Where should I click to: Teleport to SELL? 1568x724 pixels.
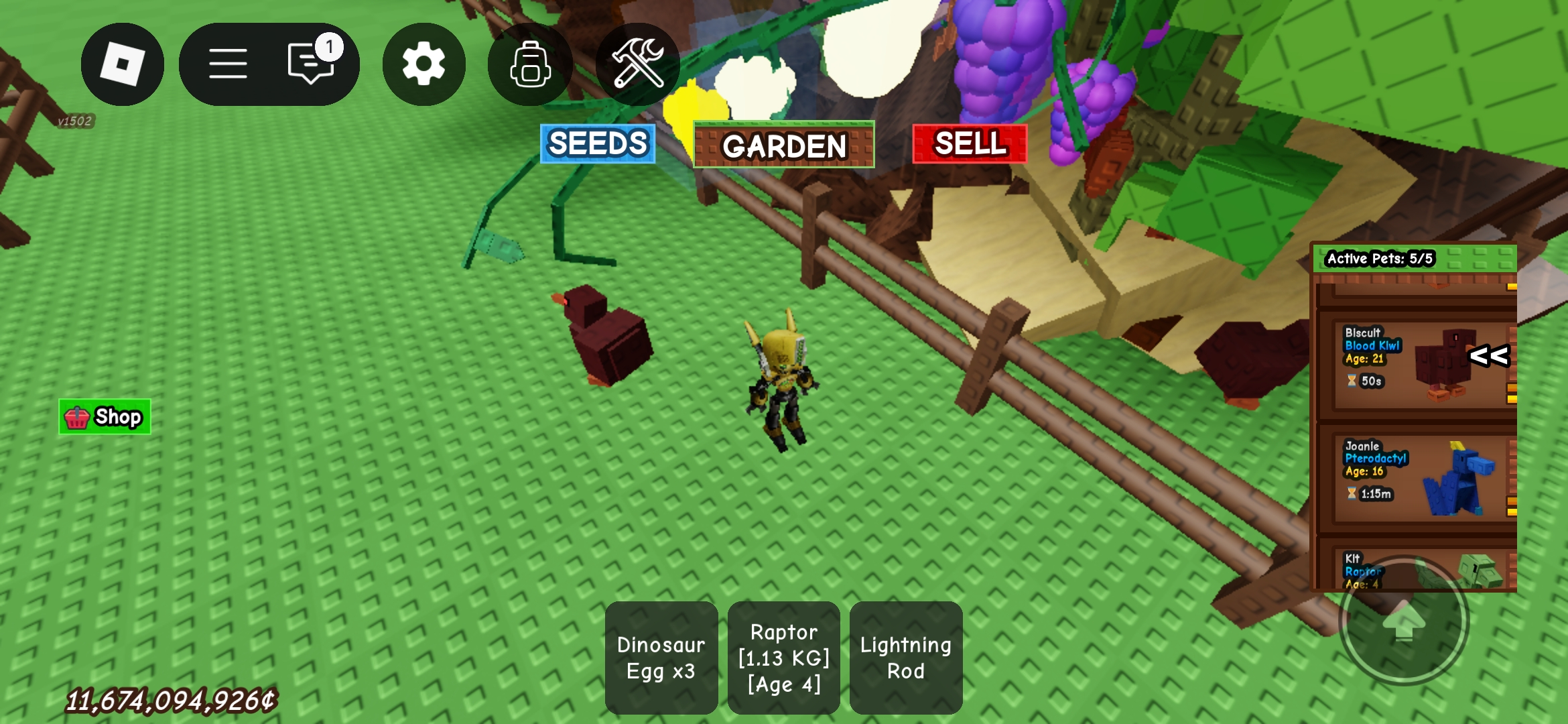tap(970, 144)
